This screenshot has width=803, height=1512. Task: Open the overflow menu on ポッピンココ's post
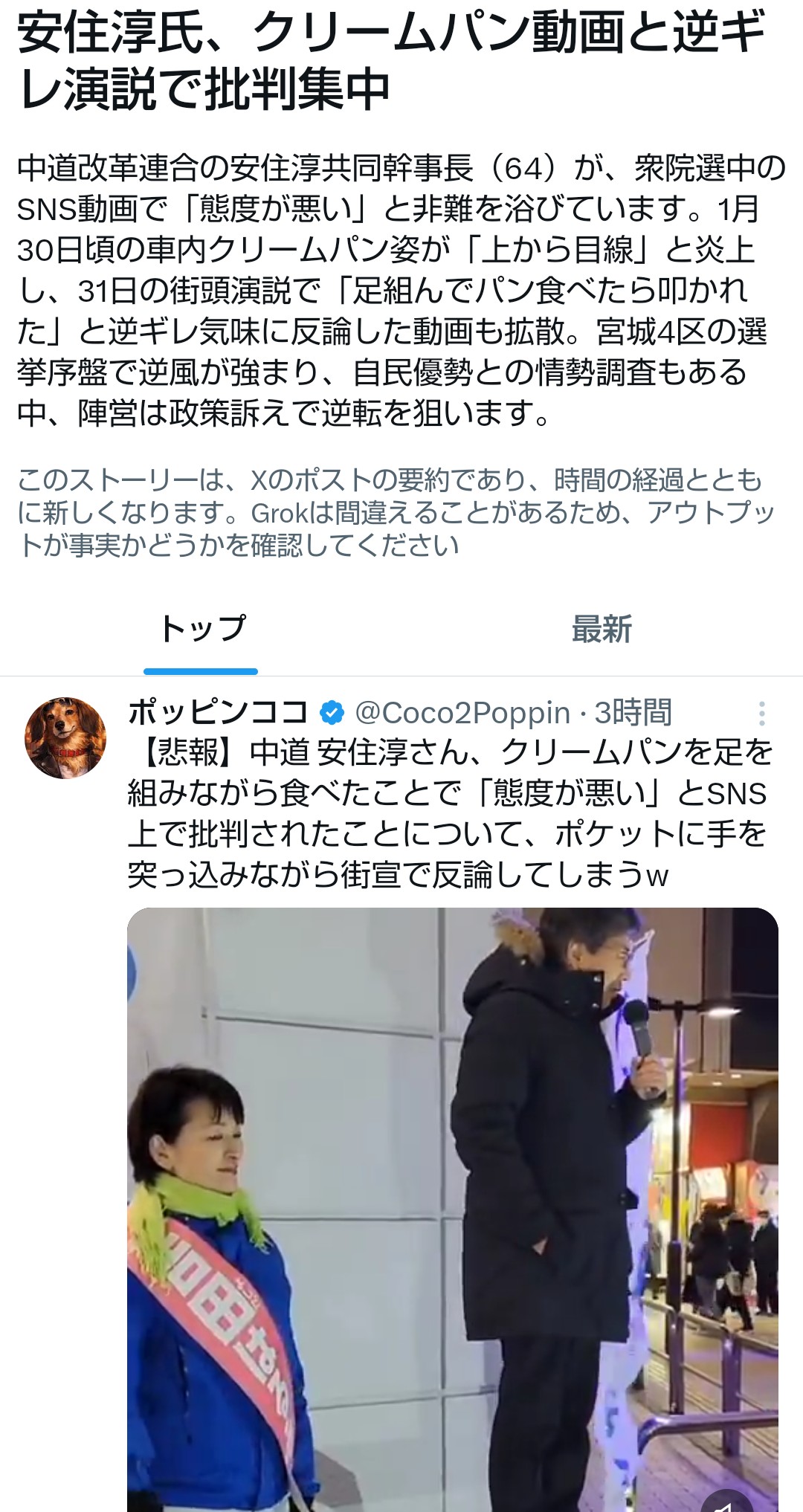pyautogui.click(x=761, y=714)
